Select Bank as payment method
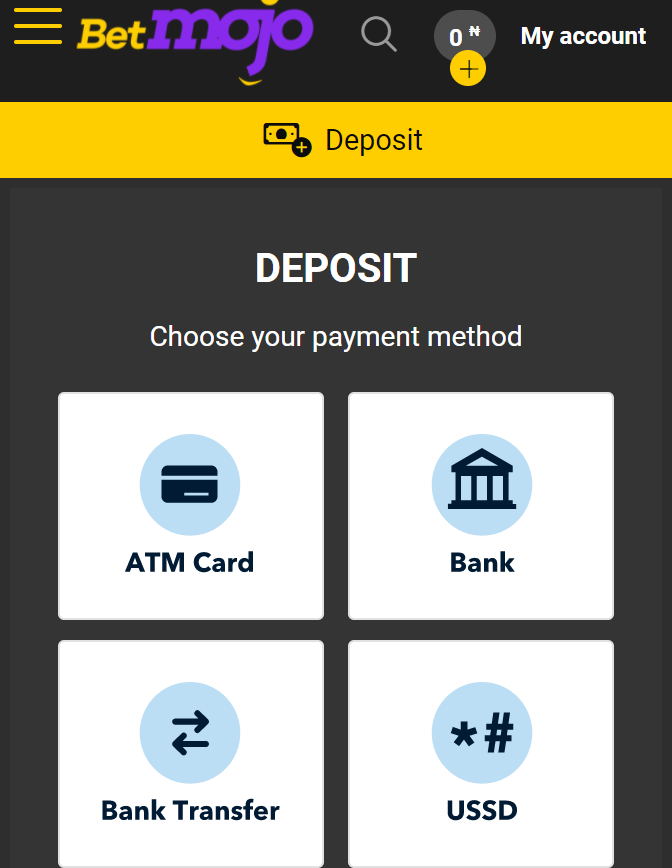This screenshot has height=868, width=672. pyautogui.click(x=481, y=506)
